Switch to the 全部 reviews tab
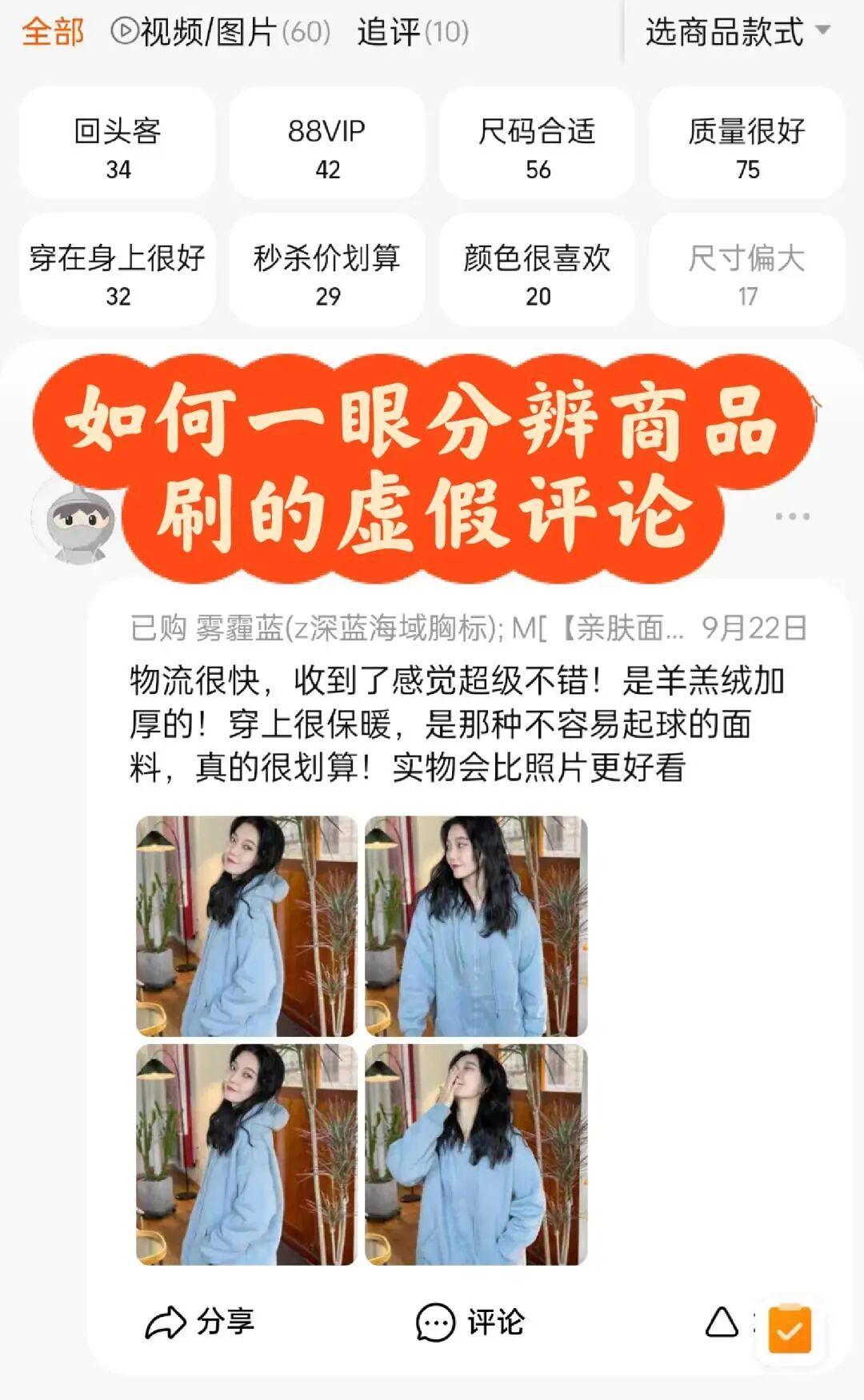The image size is (864, 1400). (x=53, y=32)
